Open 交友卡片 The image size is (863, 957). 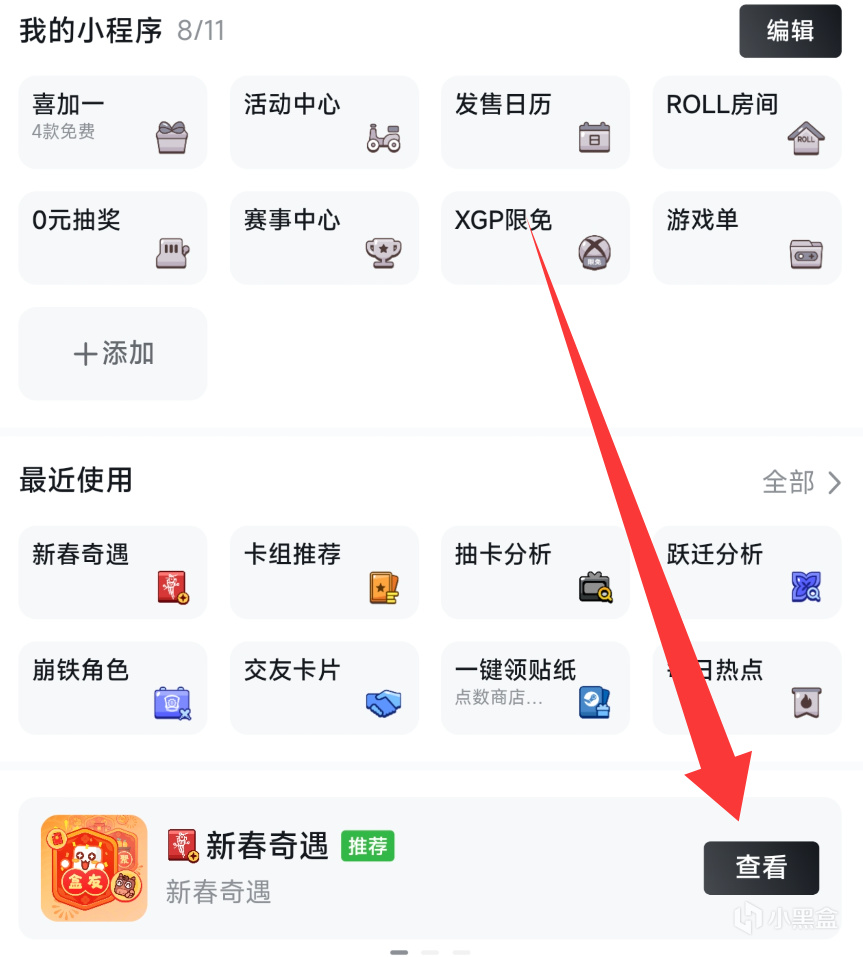pos(324,688)
